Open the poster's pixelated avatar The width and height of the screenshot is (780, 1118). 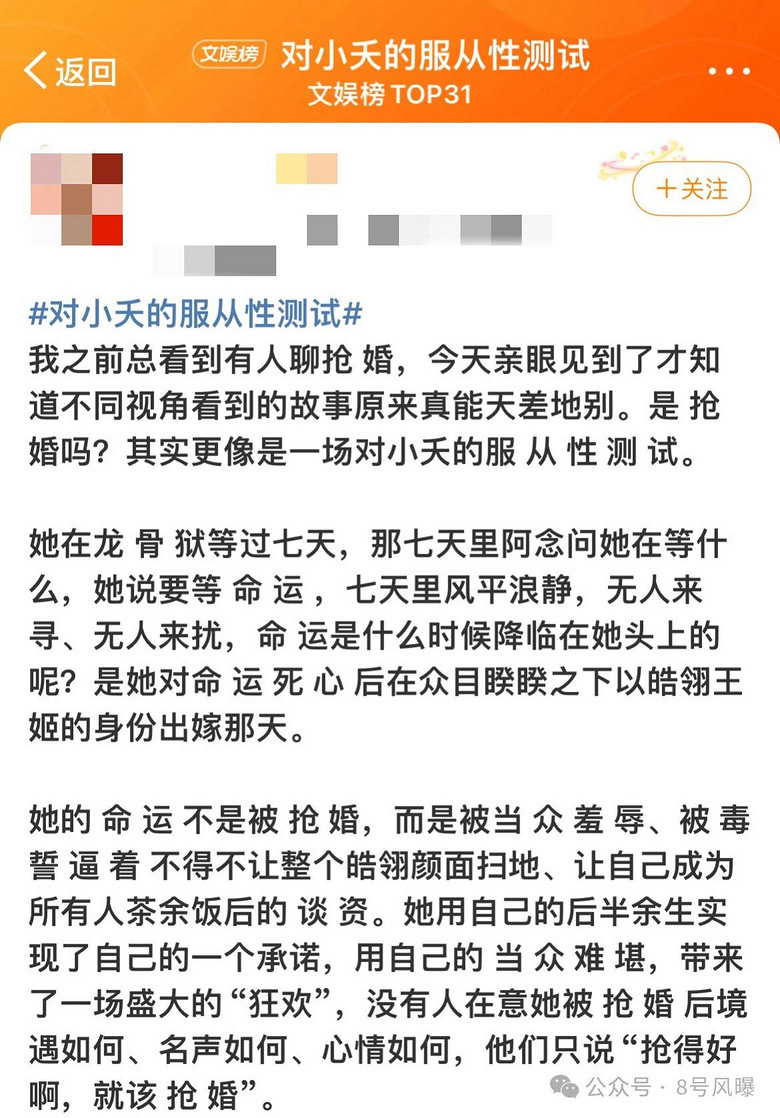(77, 200)
